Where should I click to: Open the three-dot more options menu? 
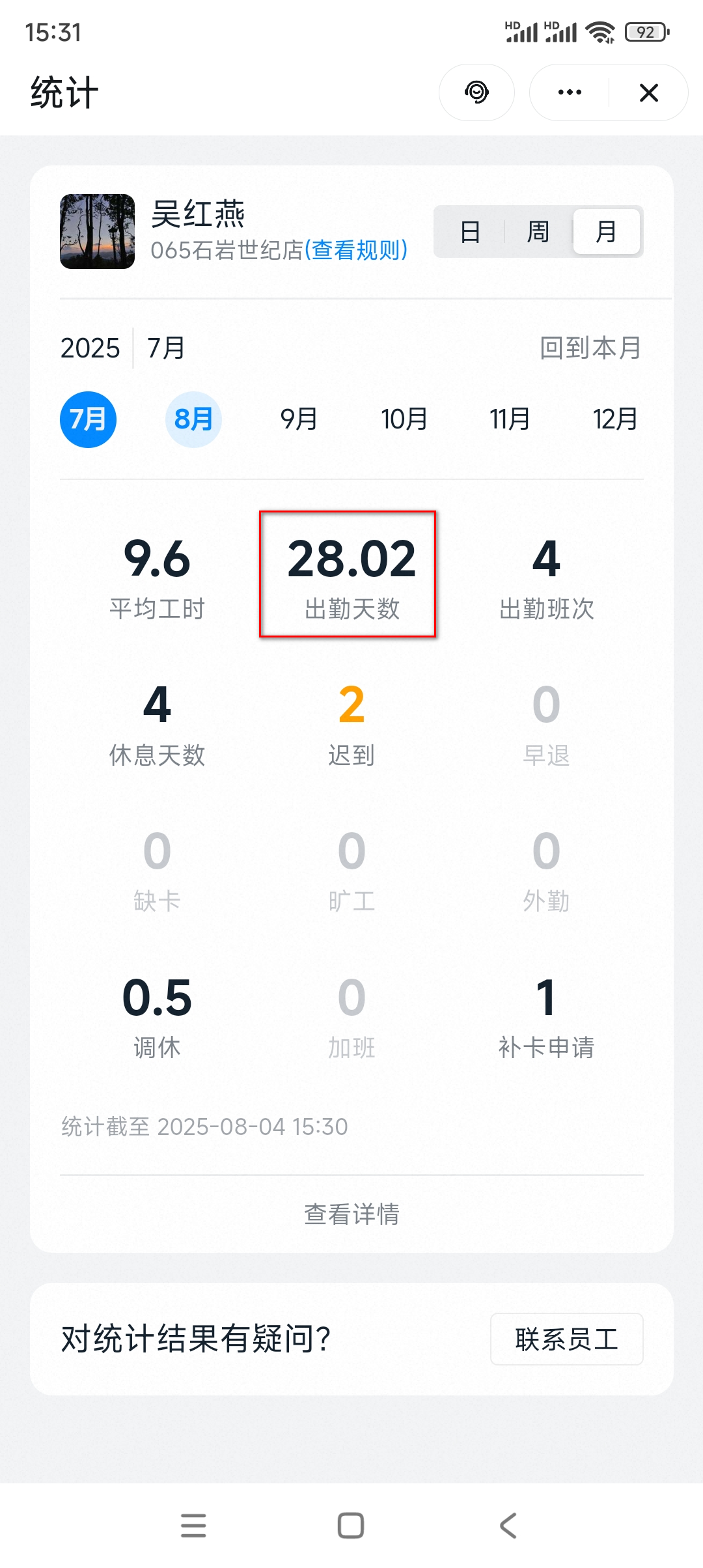570,92
